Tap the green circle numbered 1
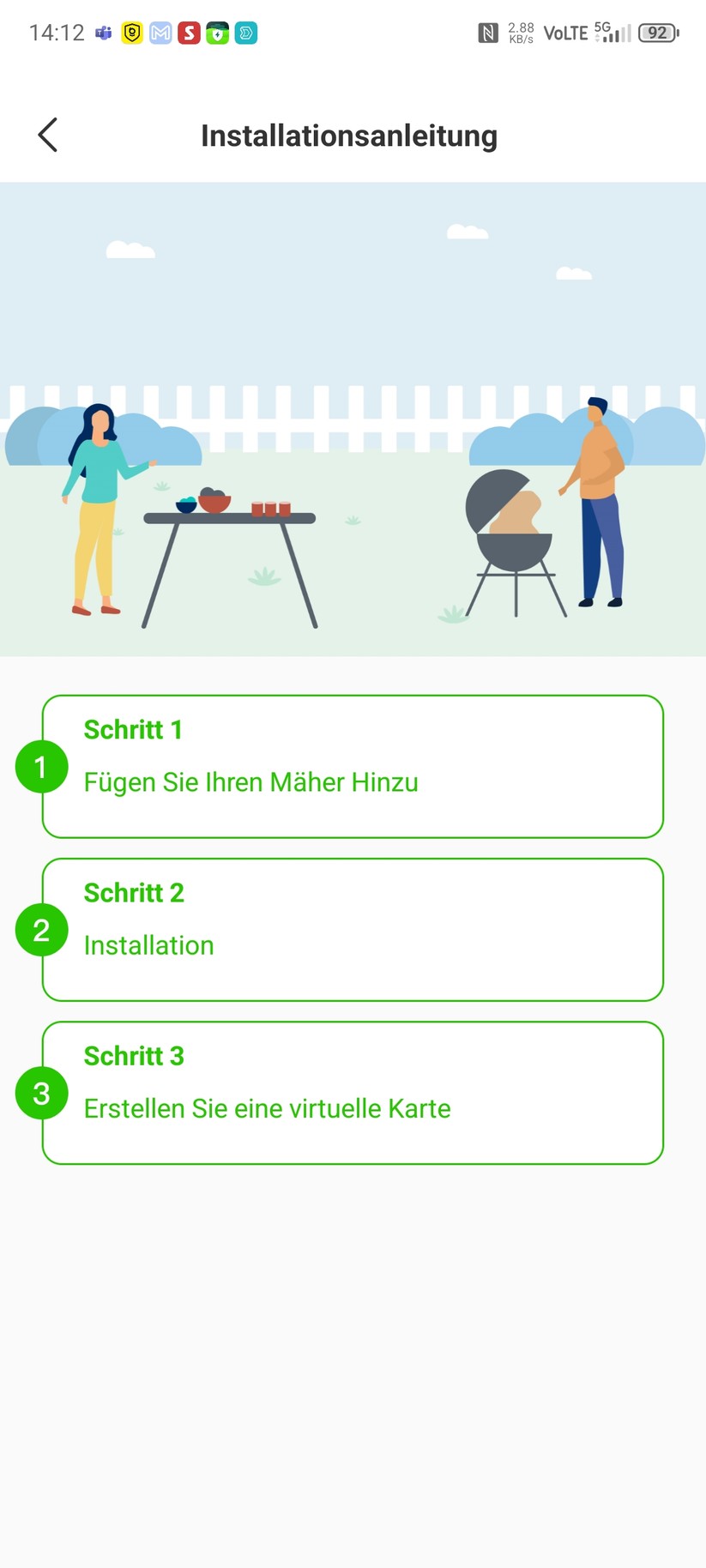Image resolution: width=706 pixels, height=1568 pixels. [41, 766]
